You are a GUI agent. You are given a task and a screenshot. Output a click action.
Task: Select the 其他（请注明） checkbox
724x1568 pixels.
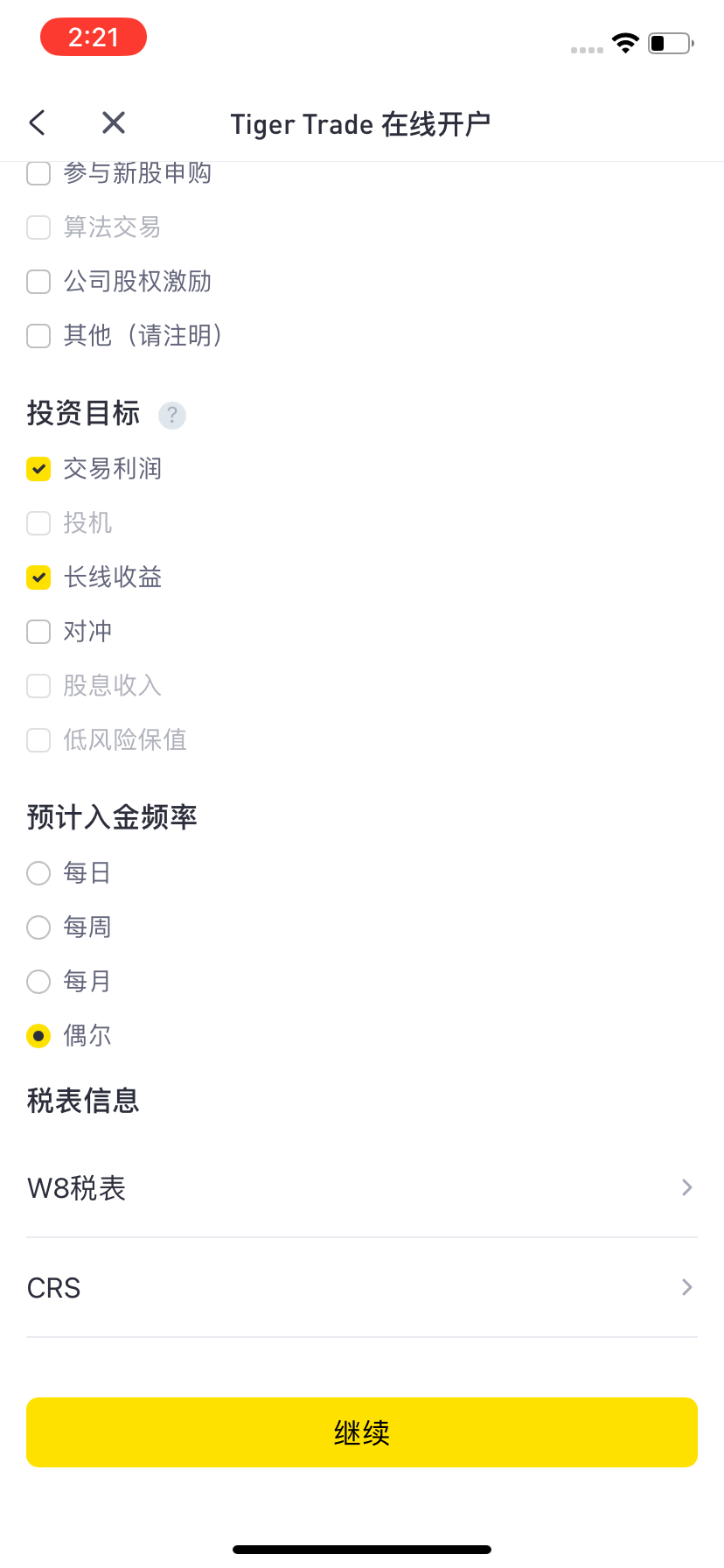click(x=38, y=336)
